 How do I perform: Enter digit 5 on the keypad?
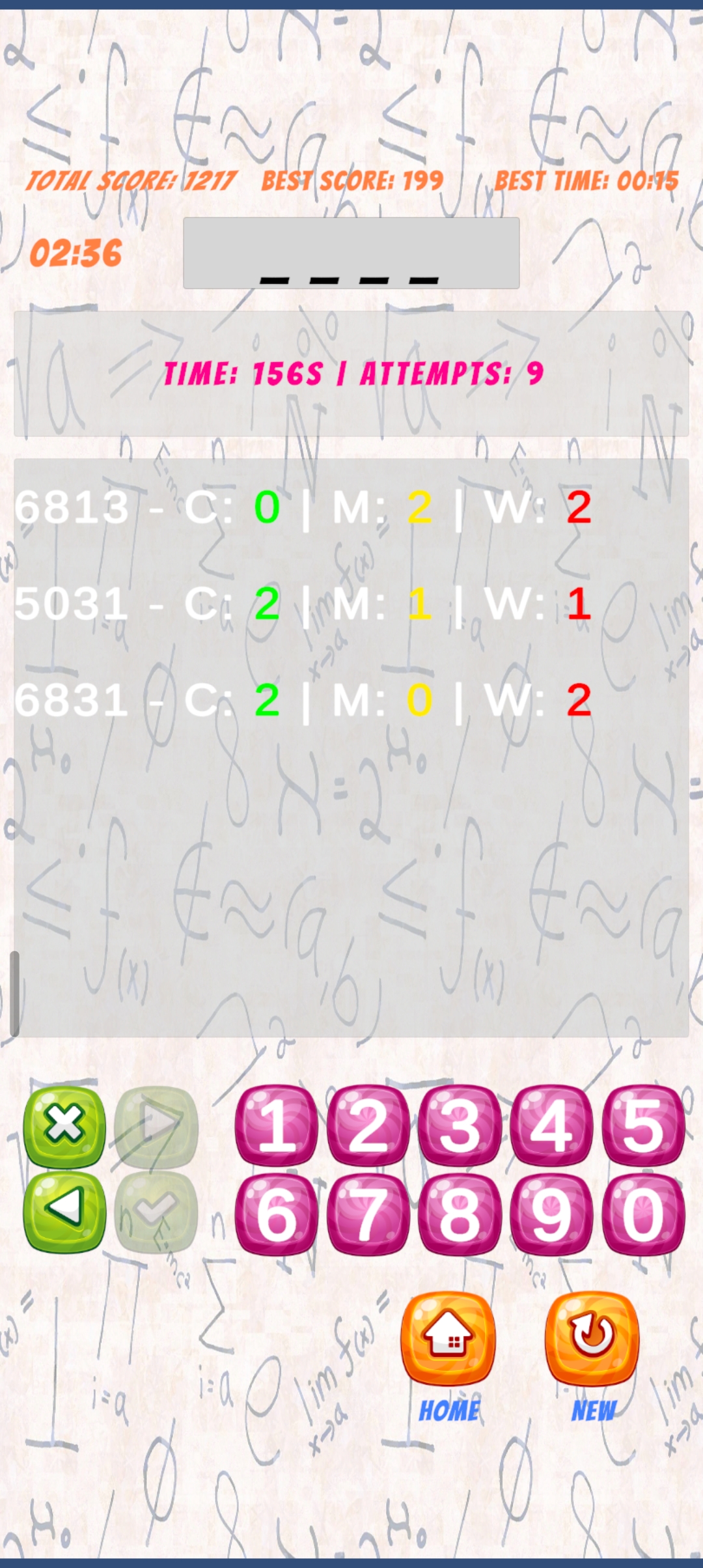tap(643, 1125)
